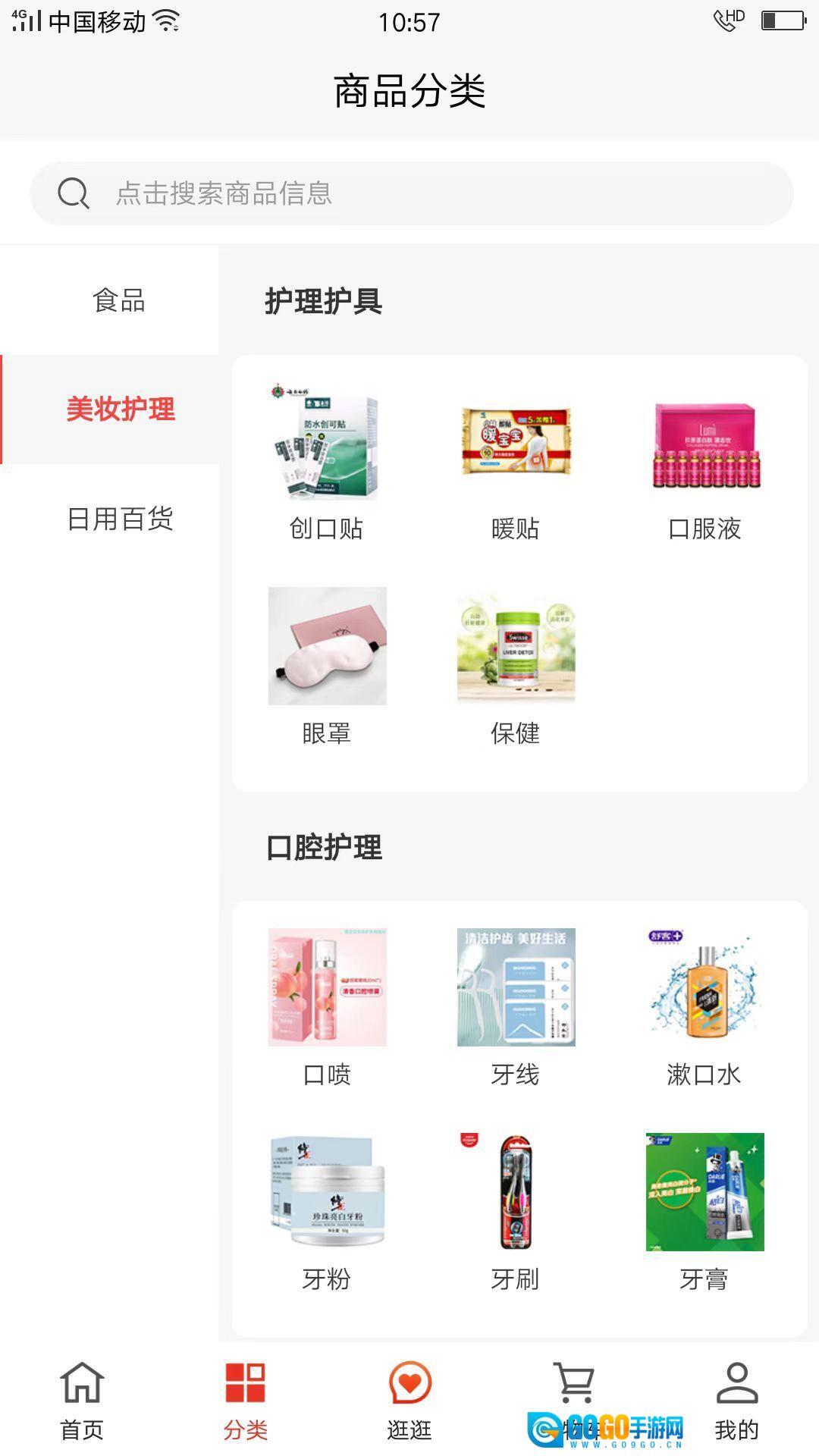Open the 创口贴 subcategory
Image resolution: width=819 pixels, height=1456 pixels.
(327, 463)
